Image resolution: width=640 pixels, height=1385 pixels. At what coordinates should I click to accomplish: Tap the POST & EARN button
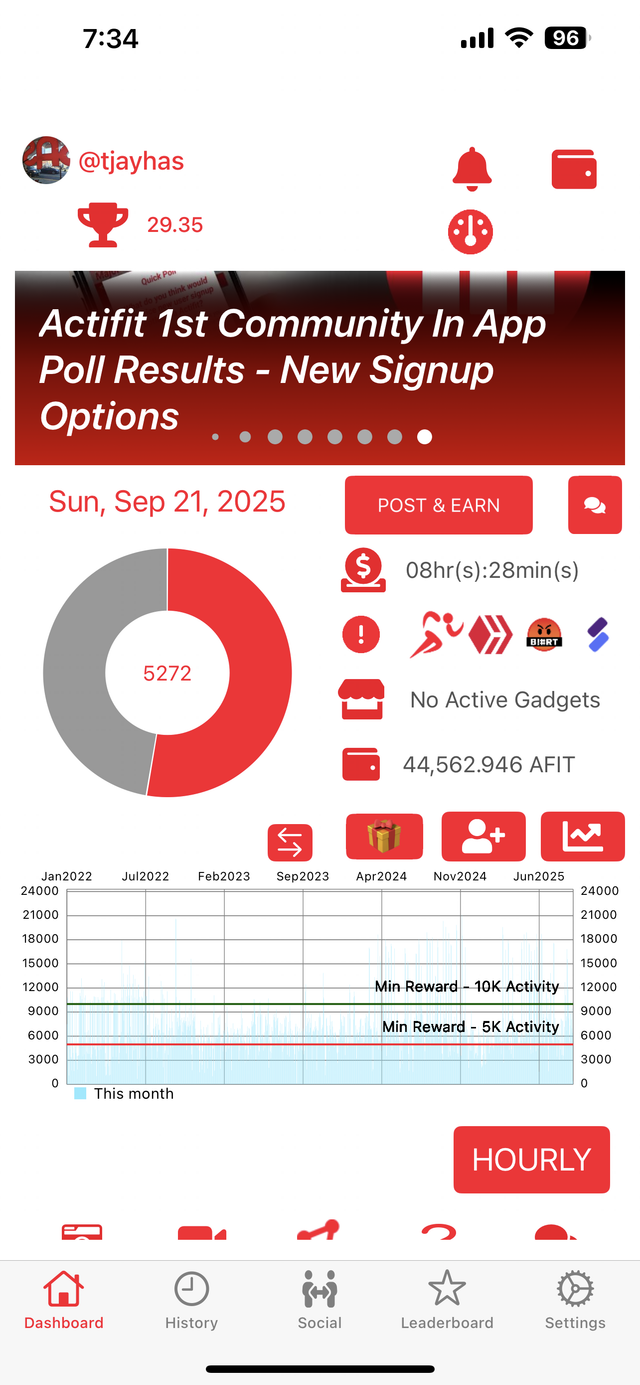pyautogui.click(x=438, y=505)
